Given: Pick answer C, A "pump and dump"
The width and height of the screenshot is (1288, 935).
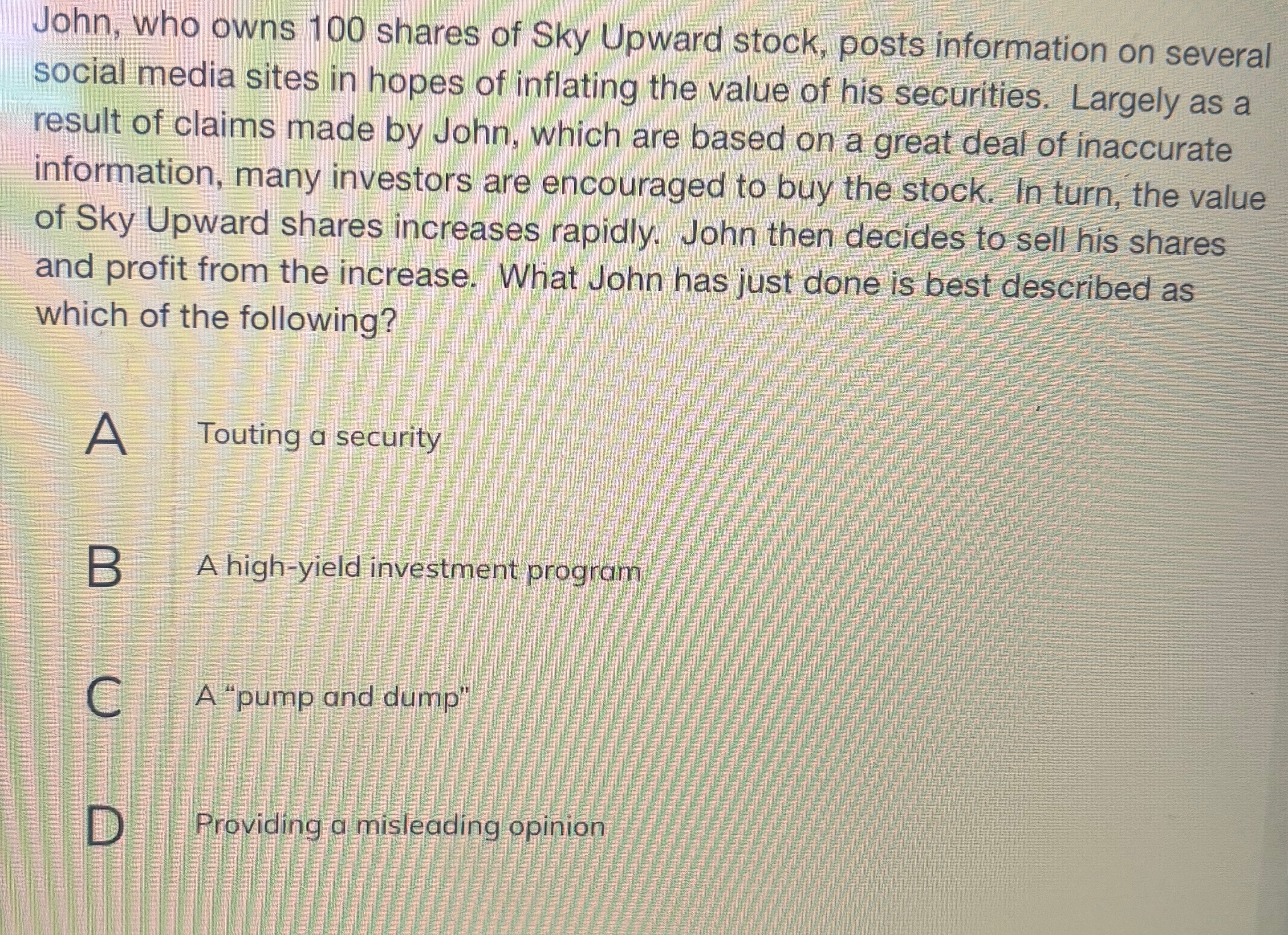Looking at the screenshot, I should [332, 698].
